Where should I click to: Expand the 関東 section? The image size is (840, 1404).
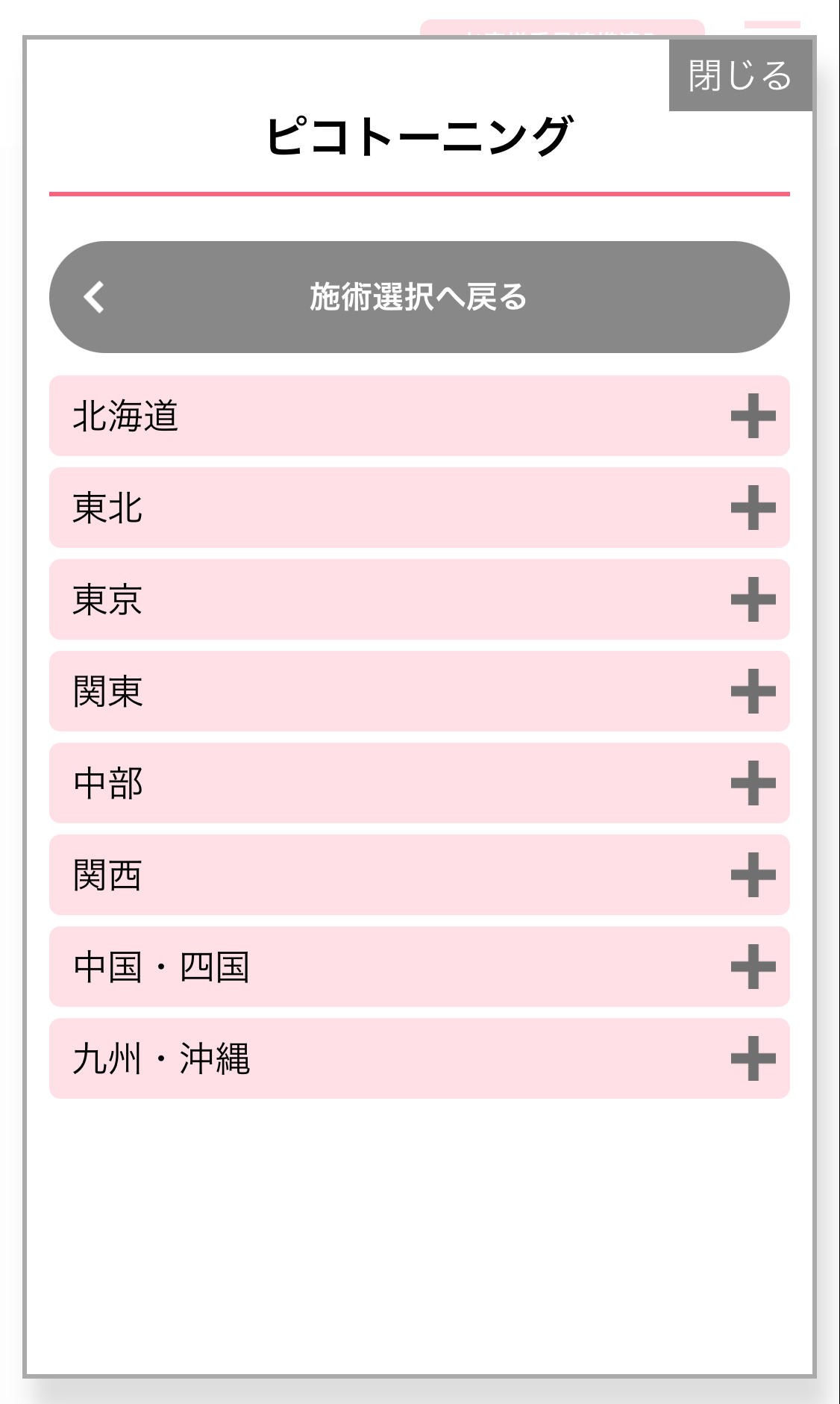tap(419, 691)
